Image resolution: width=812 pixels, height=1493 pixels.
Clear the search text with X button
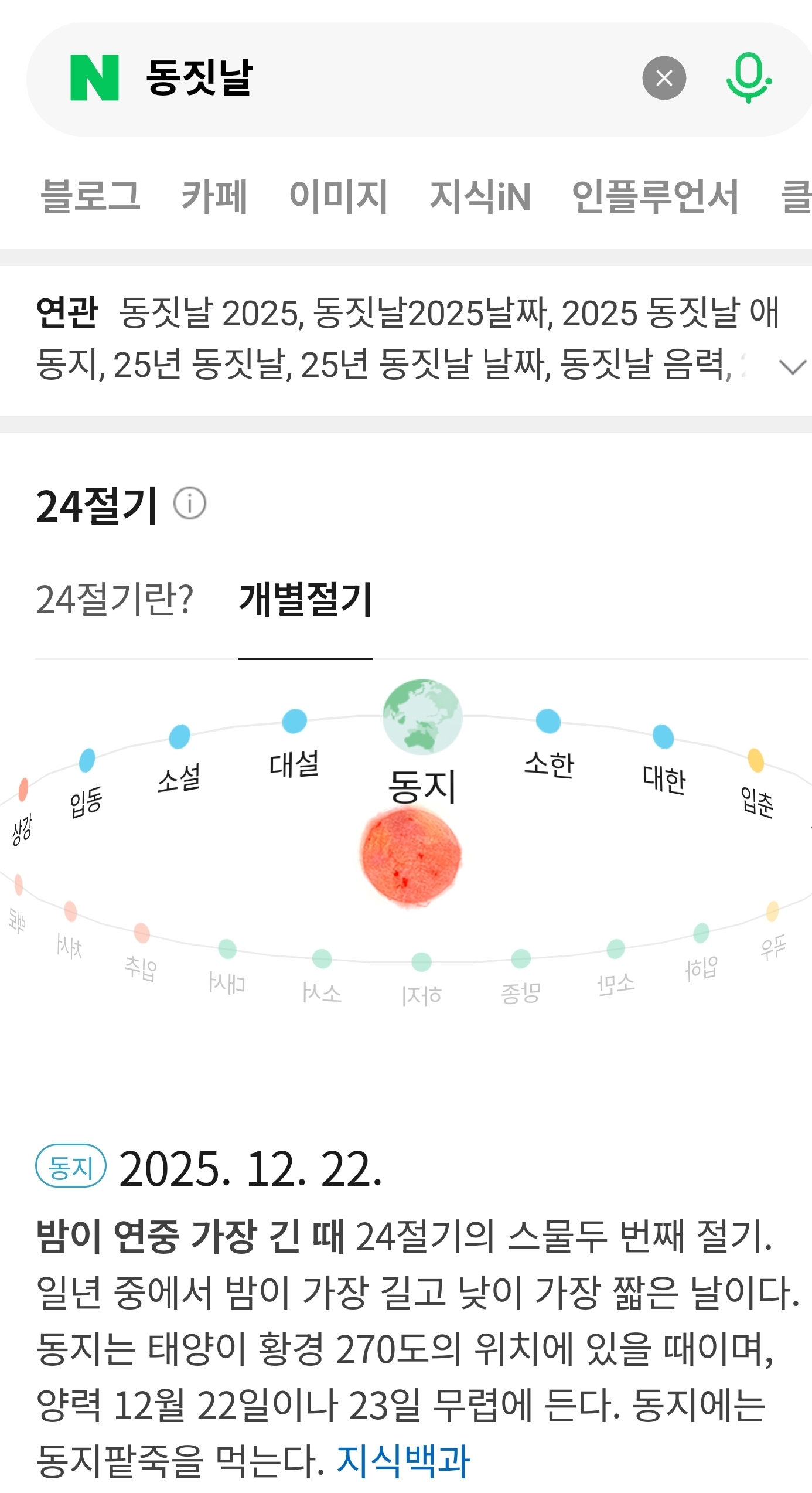pos(664,78)
